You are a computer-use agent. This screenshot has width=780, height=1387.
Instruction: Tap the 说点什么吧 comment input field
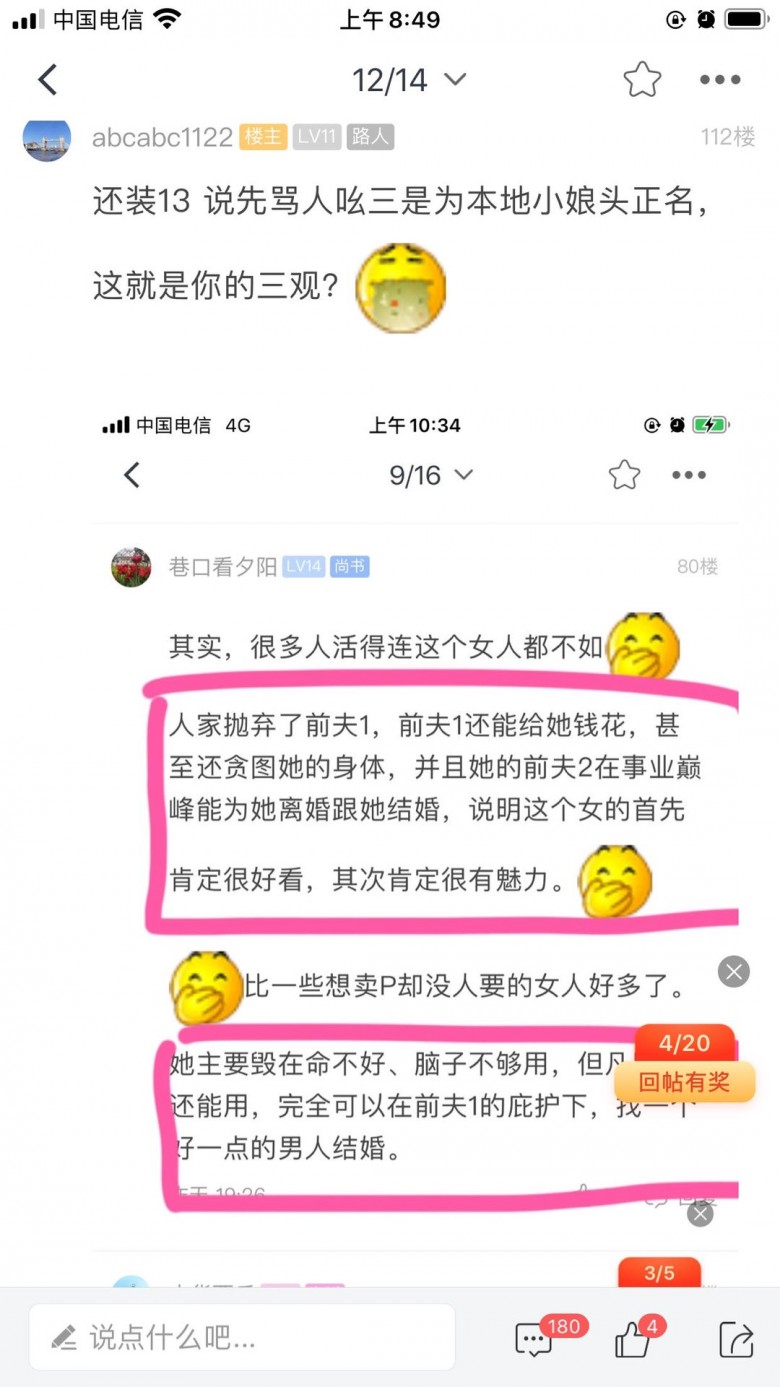242,1337
